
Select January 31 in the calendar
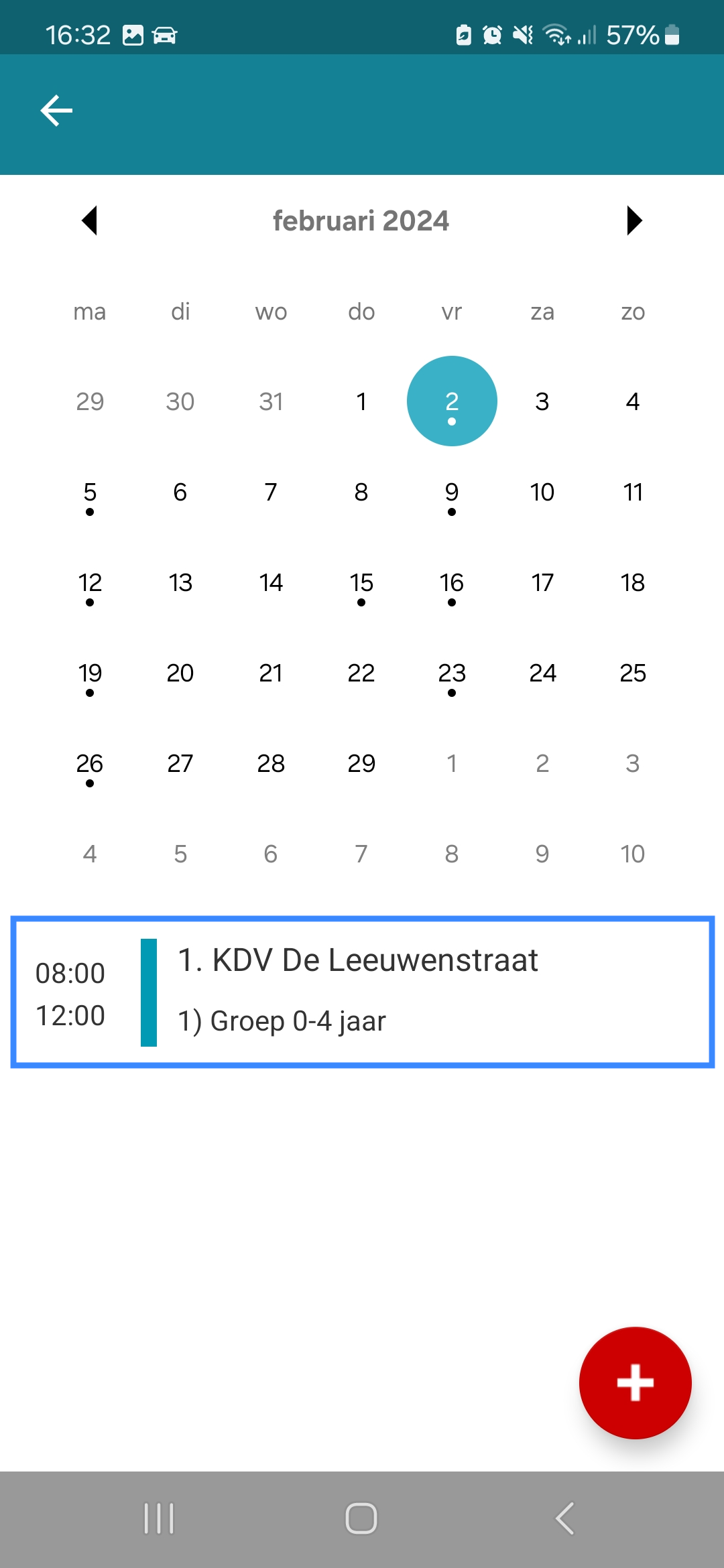coord(271,402)
